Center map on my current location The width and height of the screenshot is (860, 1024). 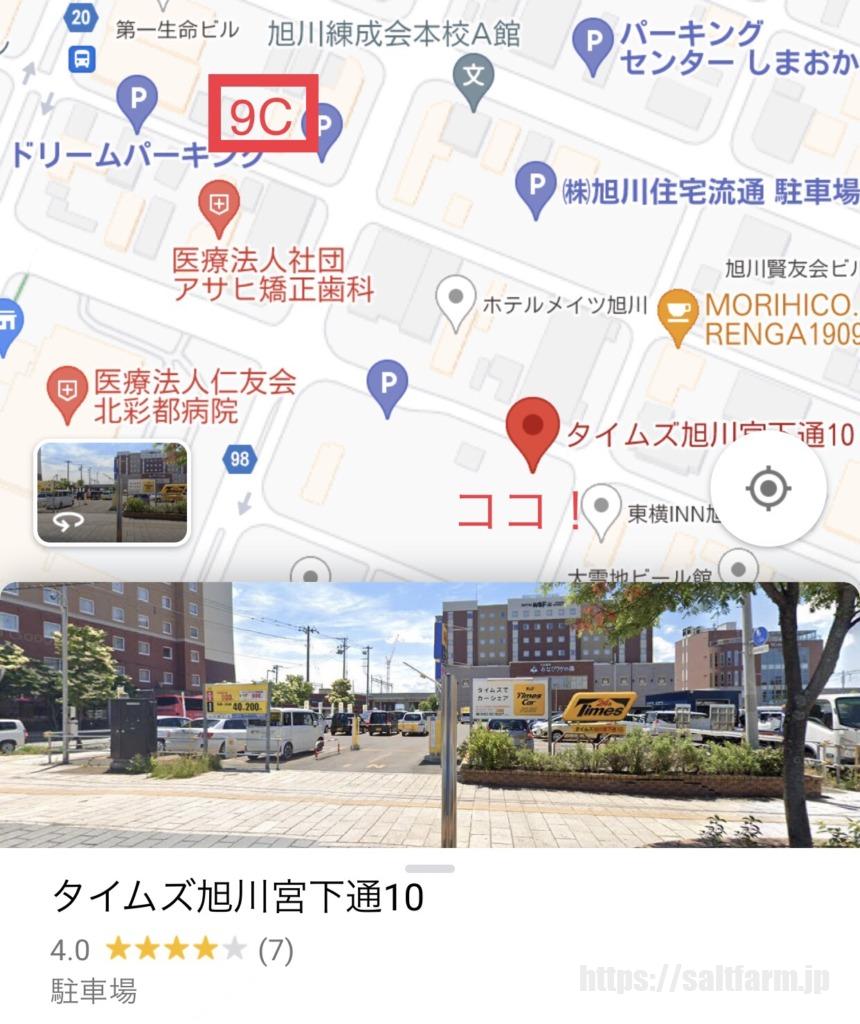pos(768,489)
